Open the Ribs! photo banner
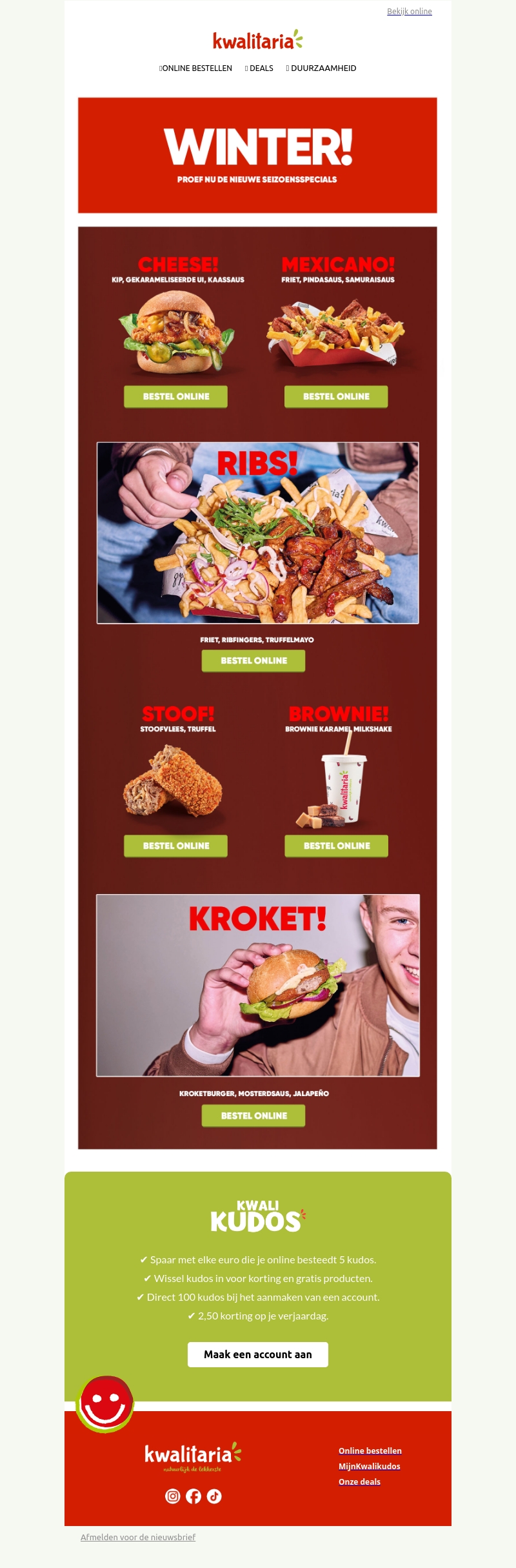 [257, 533]
